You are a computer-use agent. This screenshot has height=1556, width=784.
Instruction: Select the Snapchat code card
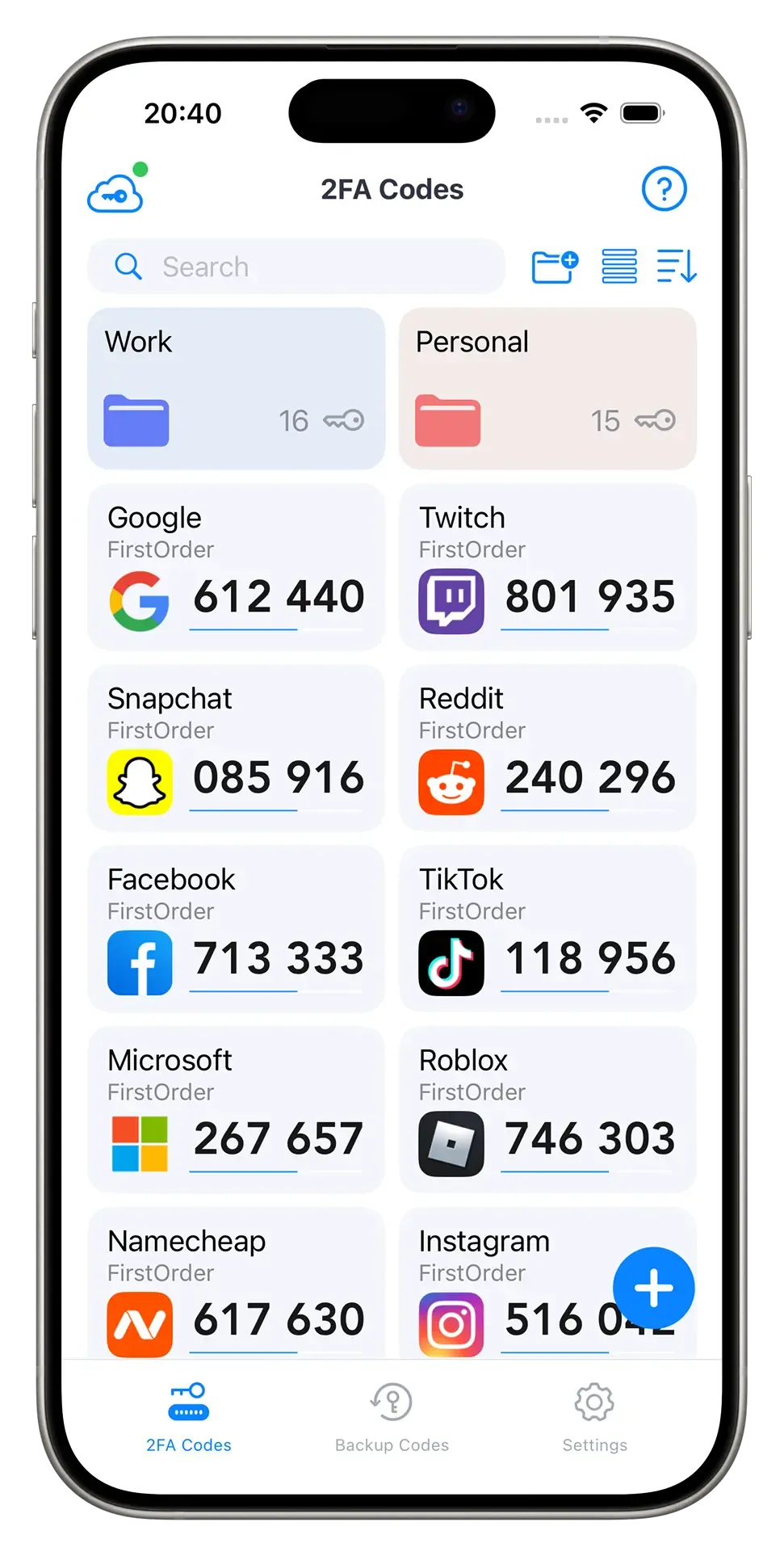(x=236, y=748)
